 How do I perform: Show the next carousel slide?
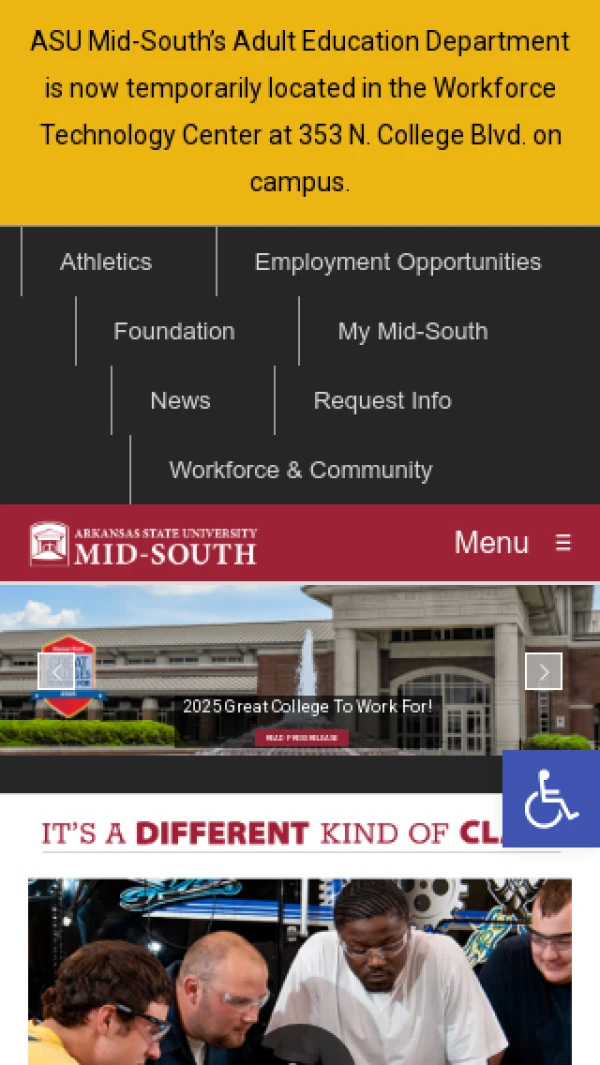543,671
